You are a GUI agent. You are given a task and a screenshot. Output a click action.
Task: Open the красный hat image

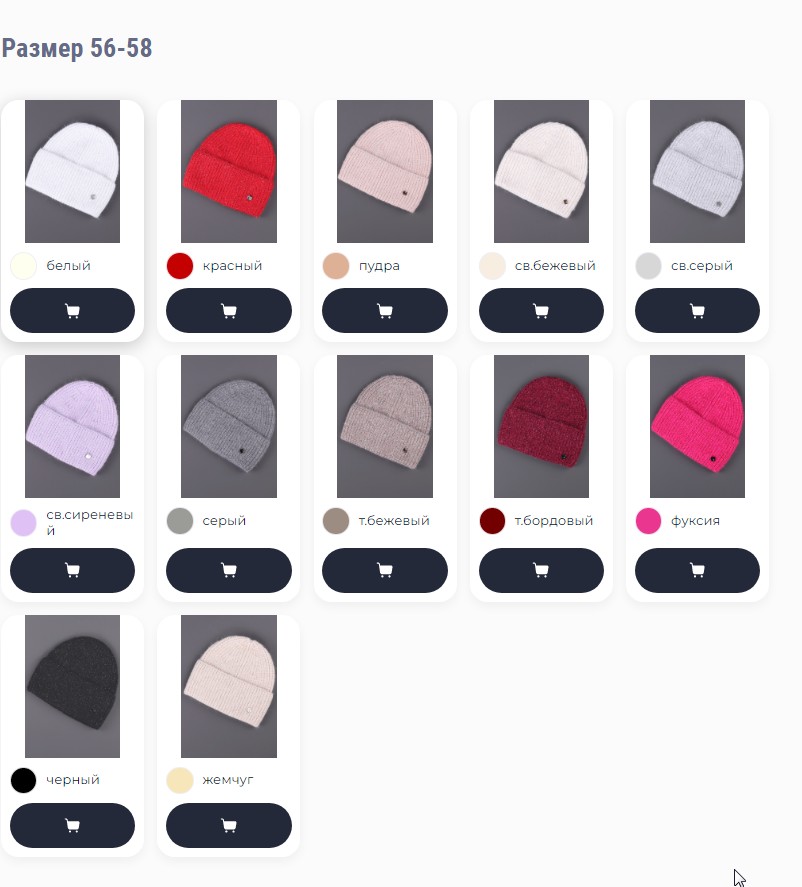point(228,171)
